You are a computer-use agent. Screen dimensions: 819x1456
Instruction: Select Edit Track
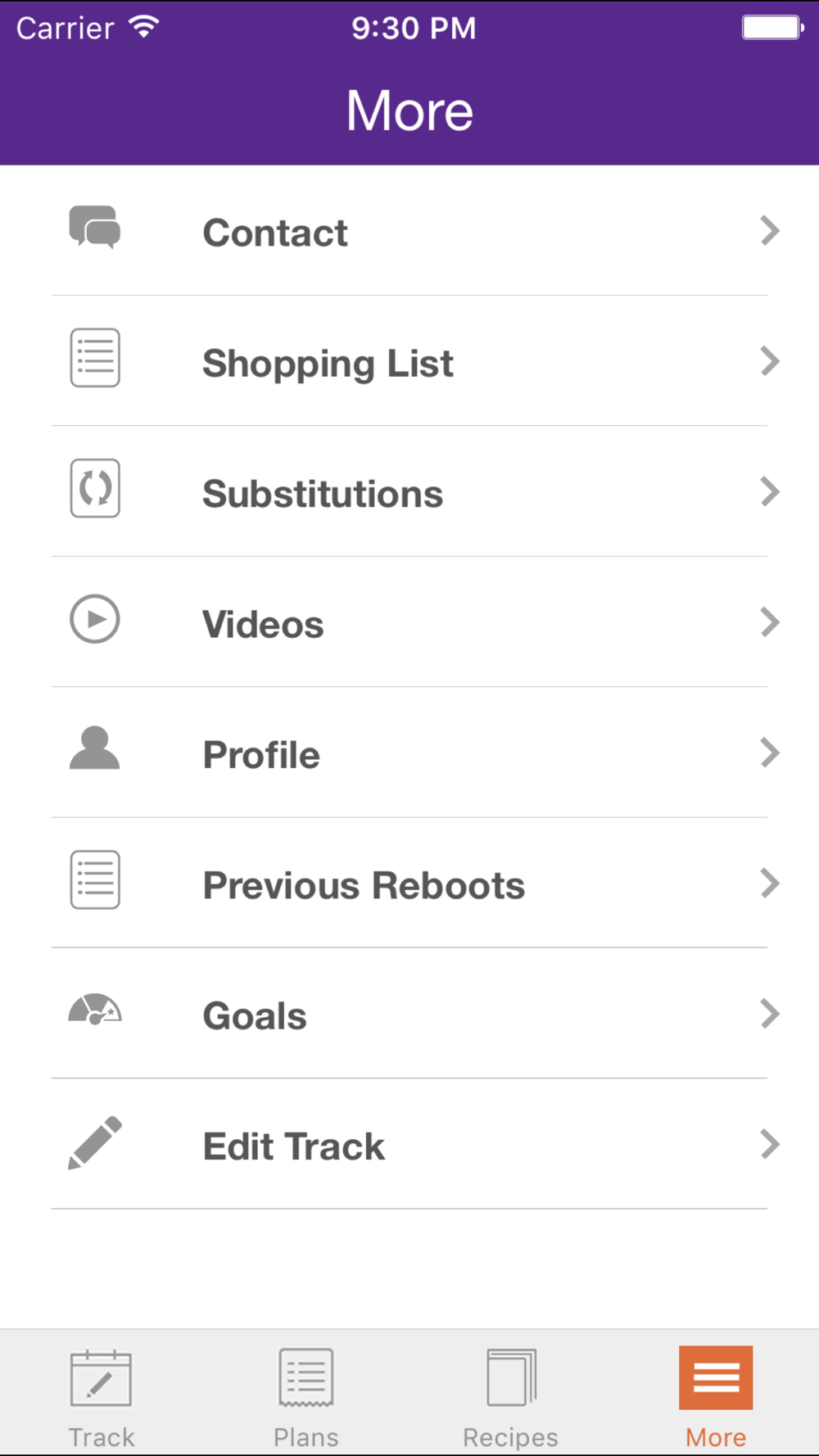point(409,1144)
